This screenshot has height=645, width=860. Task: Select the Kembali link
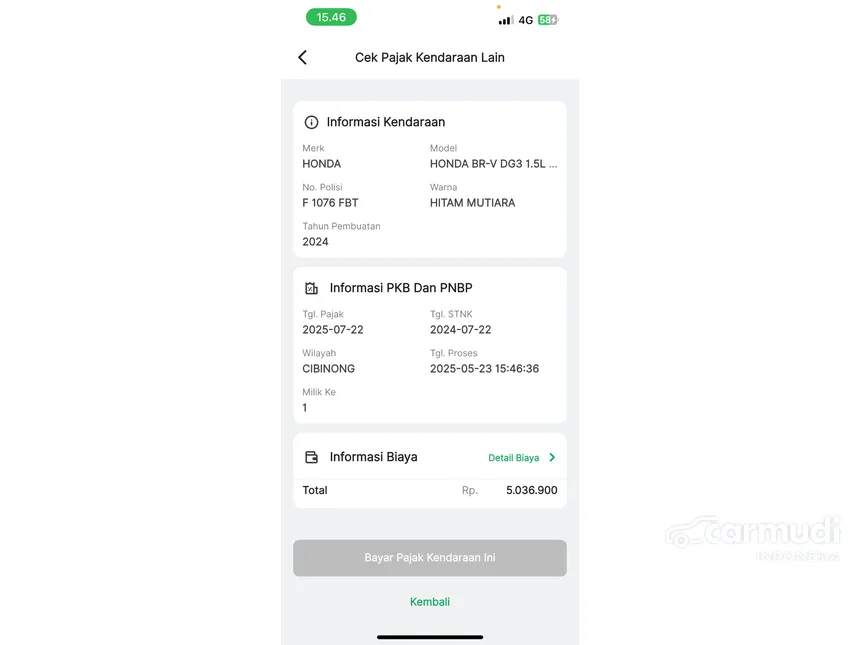tap(430, 602)
